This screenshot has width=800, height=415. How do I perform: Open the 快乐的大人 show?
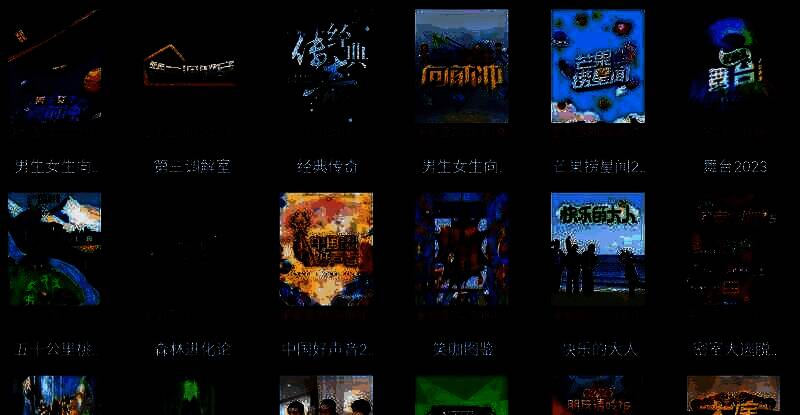598,249
